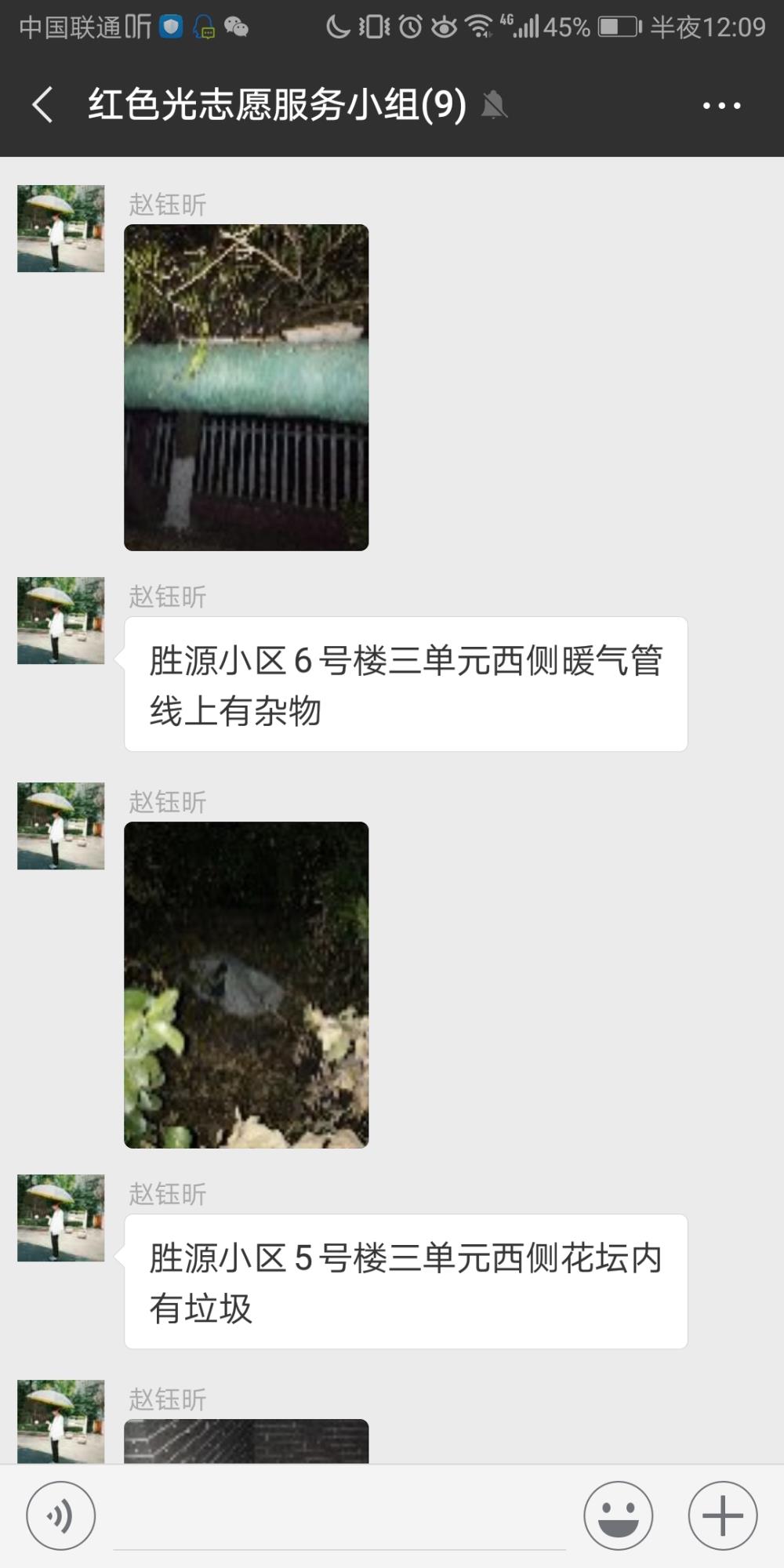Open the group chat options menu
Viewport: 784px width, 1568px height.
click(x=721, y=105)
